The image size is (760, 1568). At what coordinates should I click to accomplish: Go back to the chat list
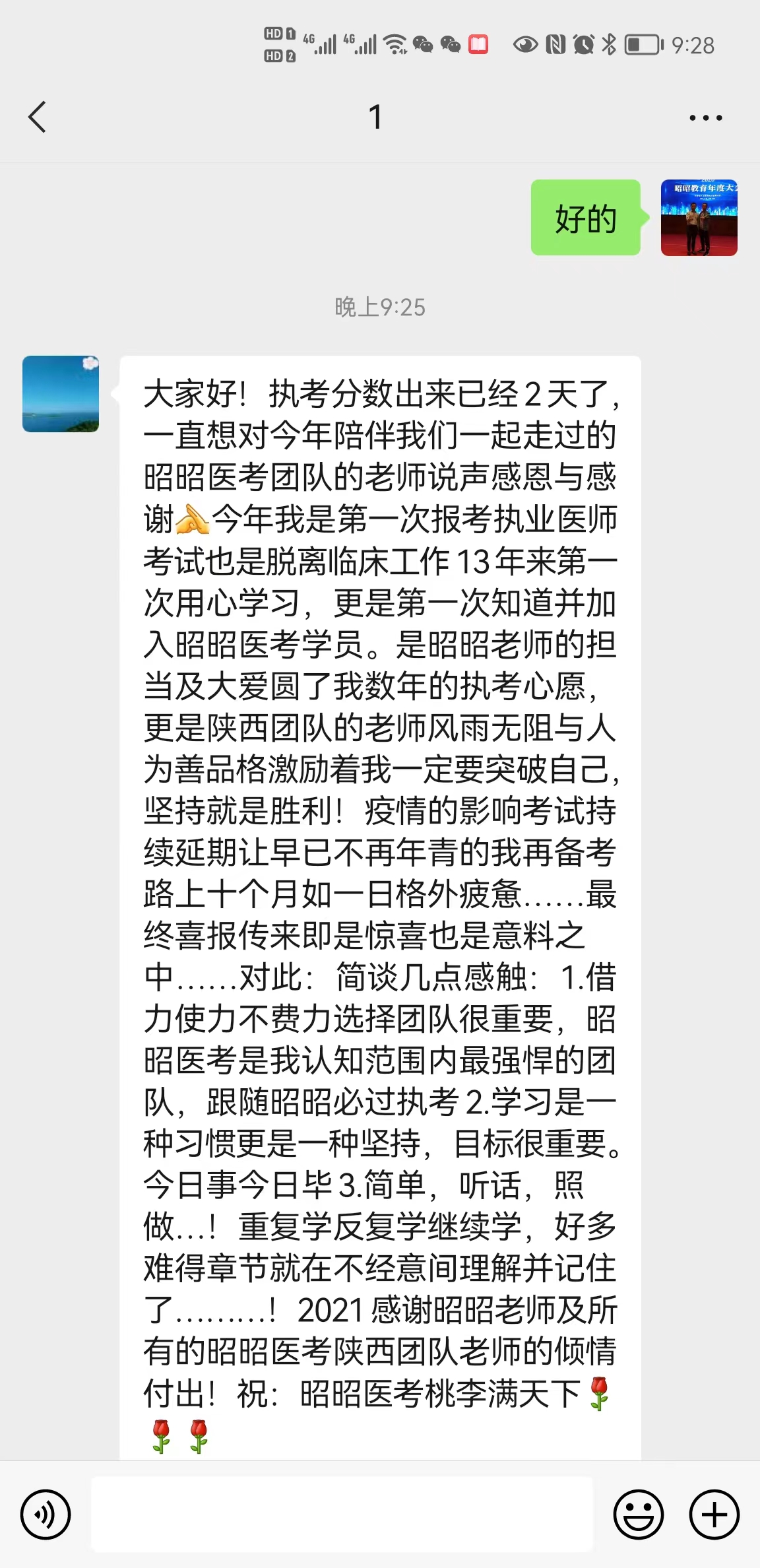point(38,117)
